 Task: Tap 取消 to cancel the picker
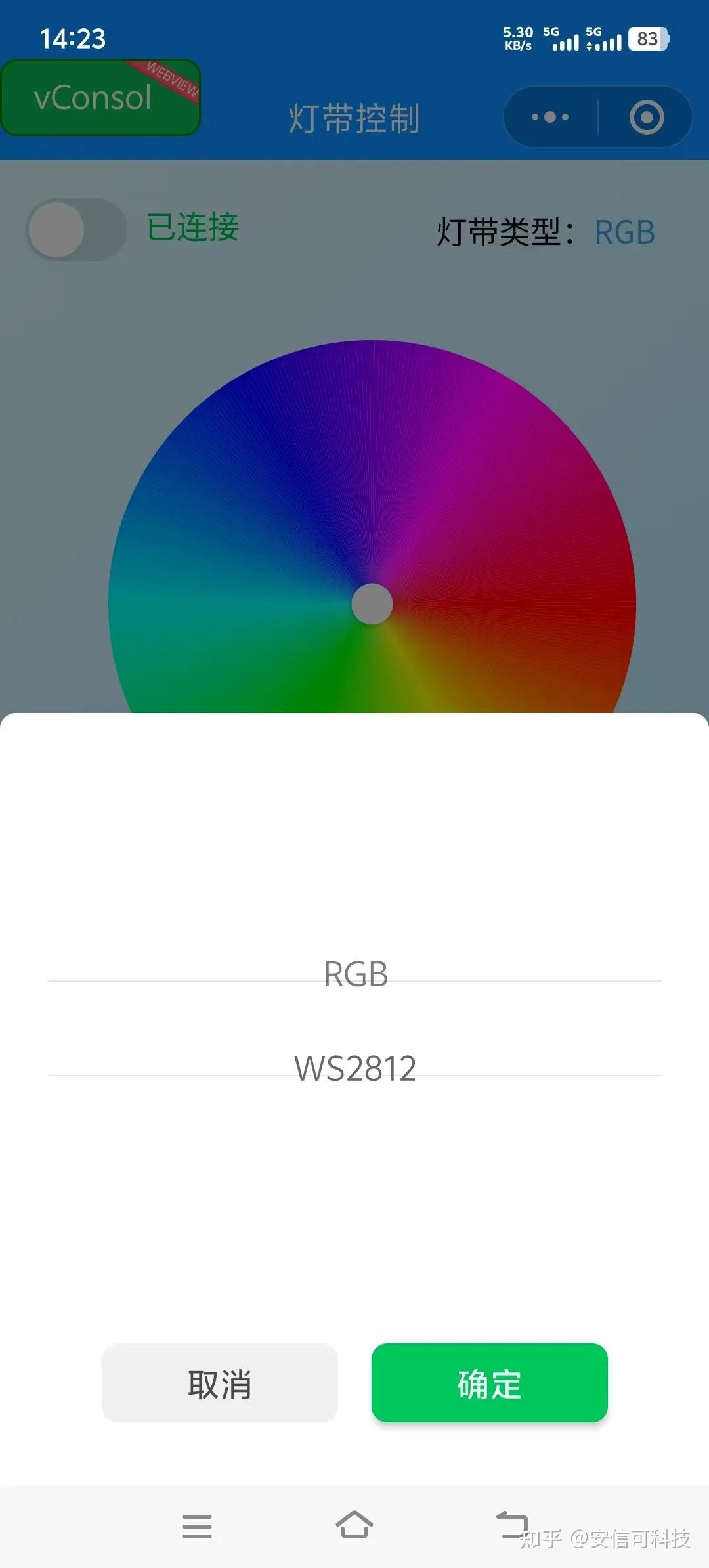click(x=220, y=1383)
